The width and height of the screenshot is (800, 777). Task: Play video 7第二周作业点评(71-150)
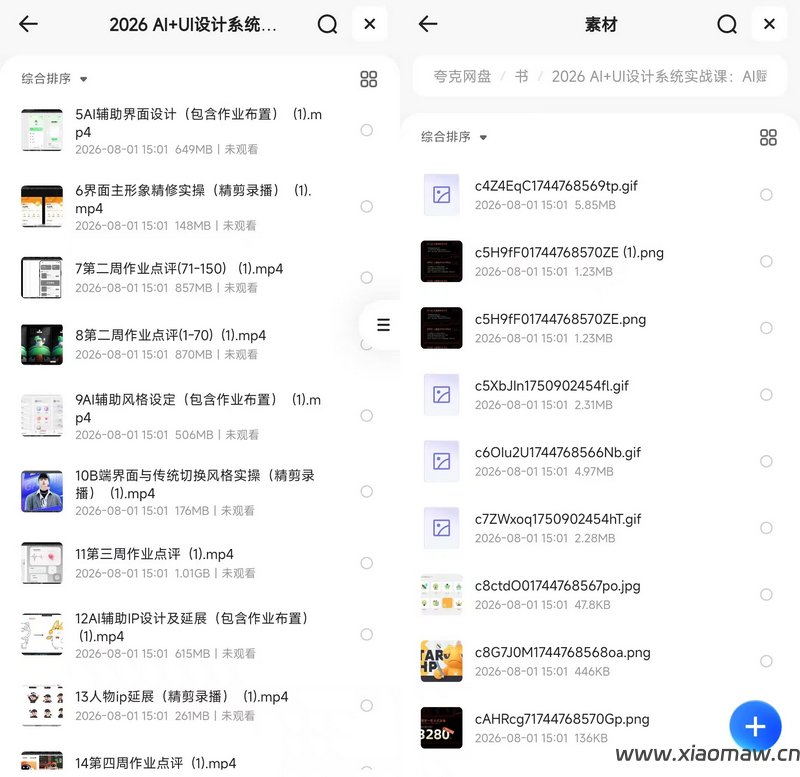(x=179, y=268)
